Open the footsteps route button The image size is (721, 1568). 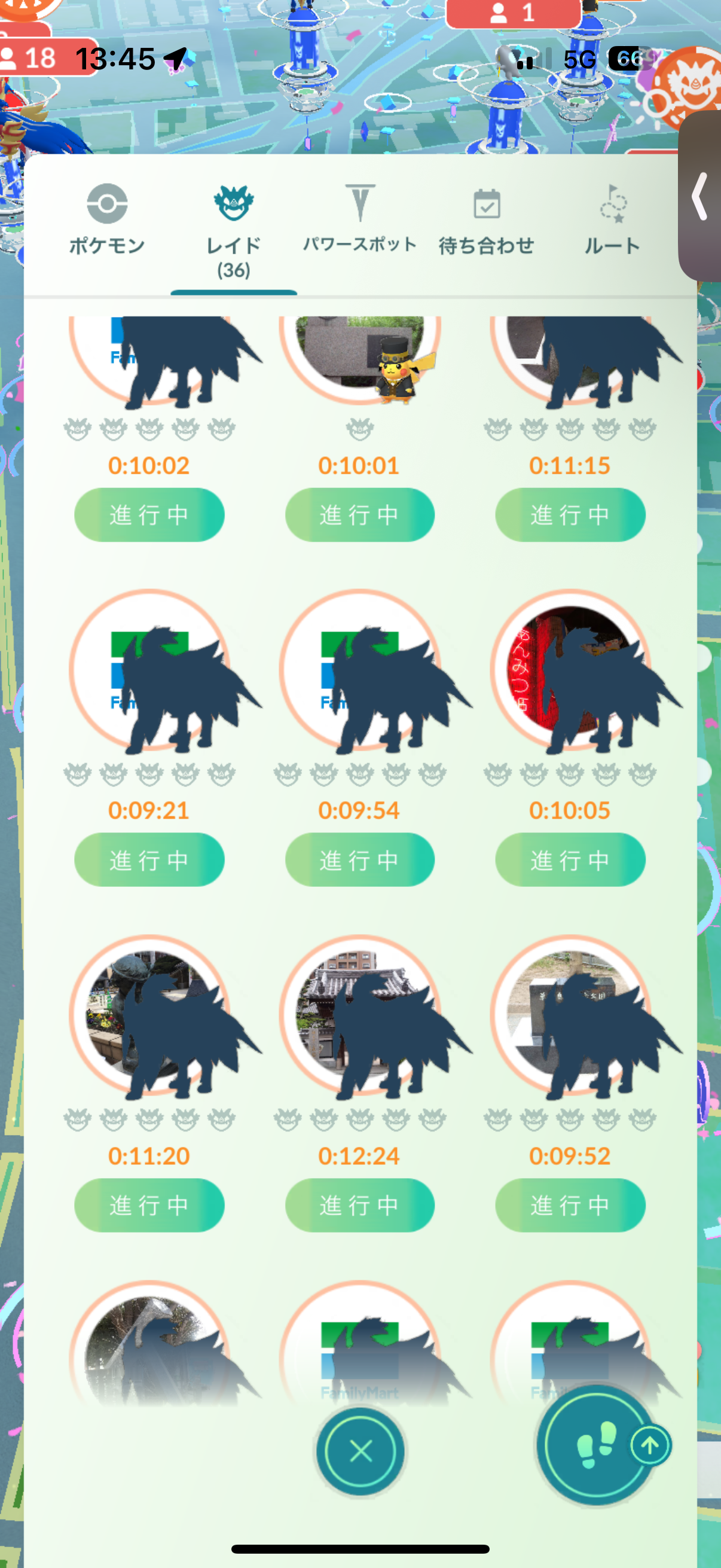[x=595, y=1445]
